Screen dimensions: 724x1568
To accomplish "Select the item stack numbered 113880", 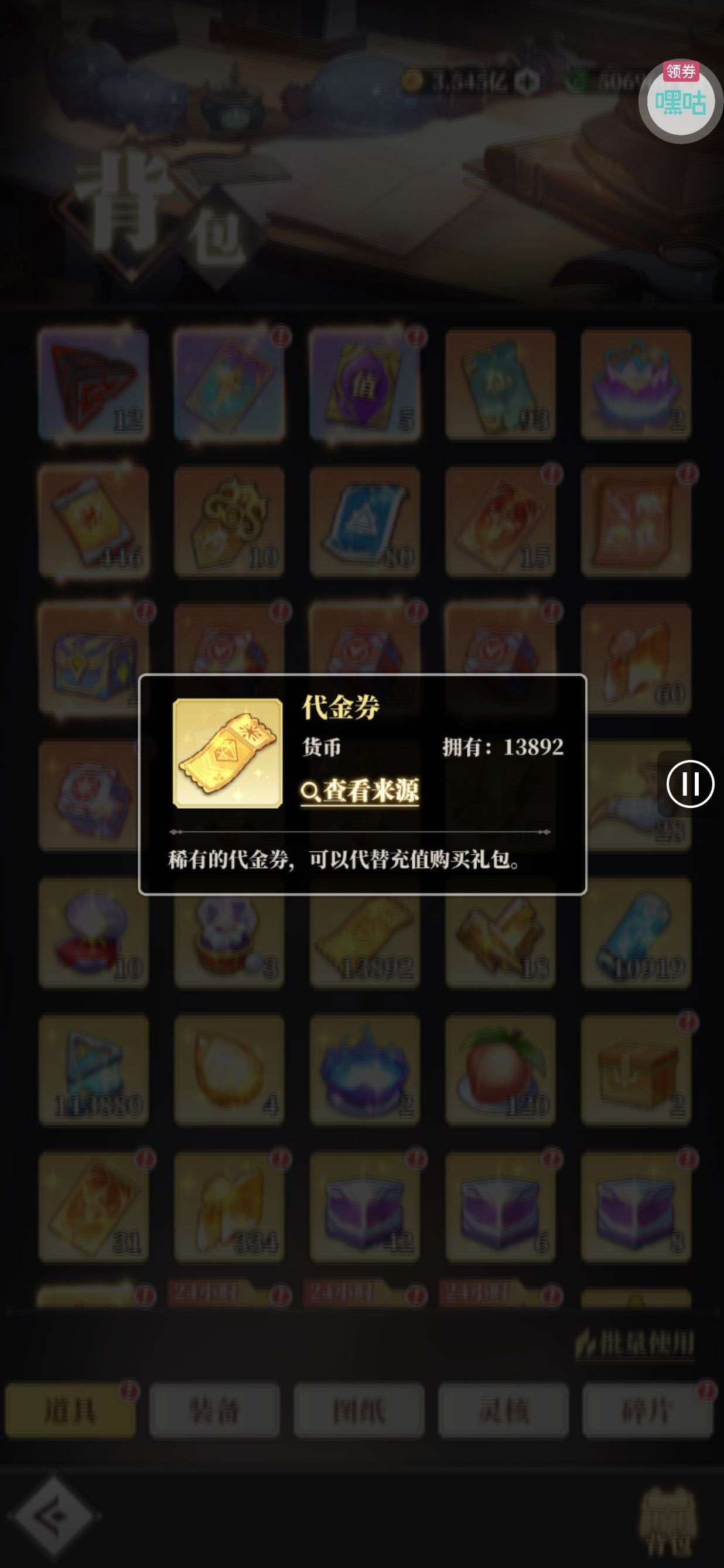I will [x=94, y=1069].
